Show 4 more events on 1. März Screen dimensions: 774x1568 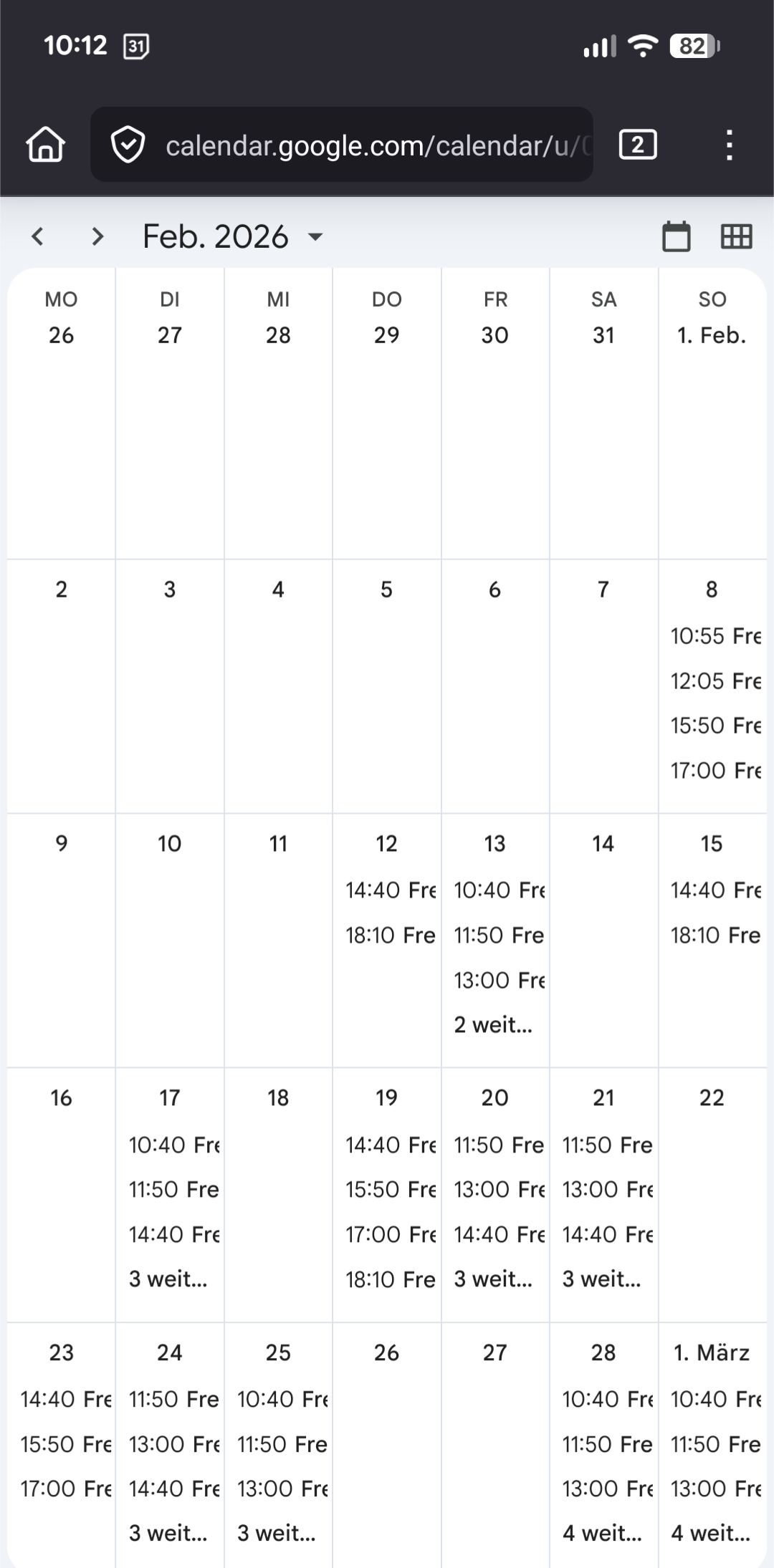711,1534
